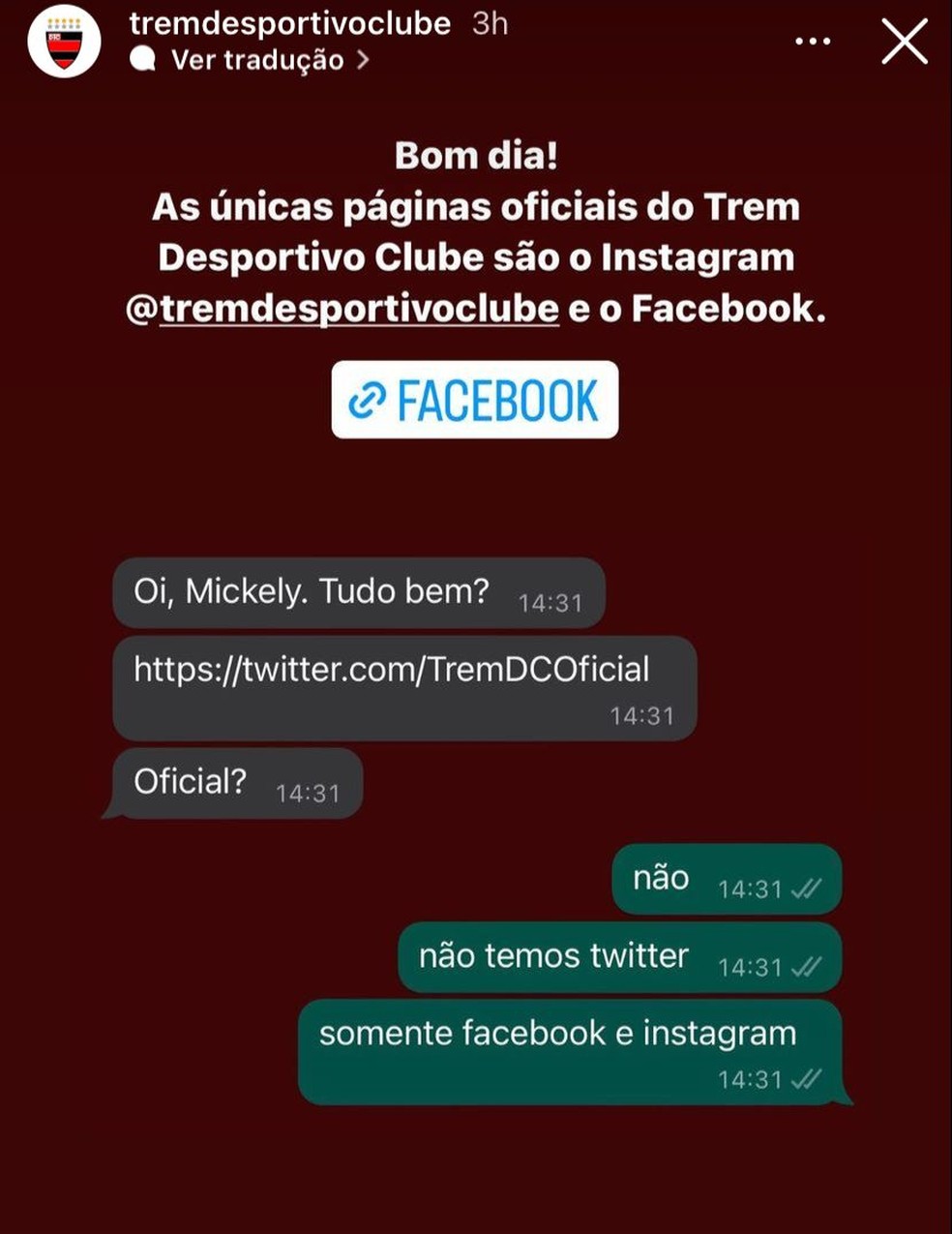Tap Ver tradução to translate story
The width and height of the screenshot is (952, 1234).
point(257,60)
